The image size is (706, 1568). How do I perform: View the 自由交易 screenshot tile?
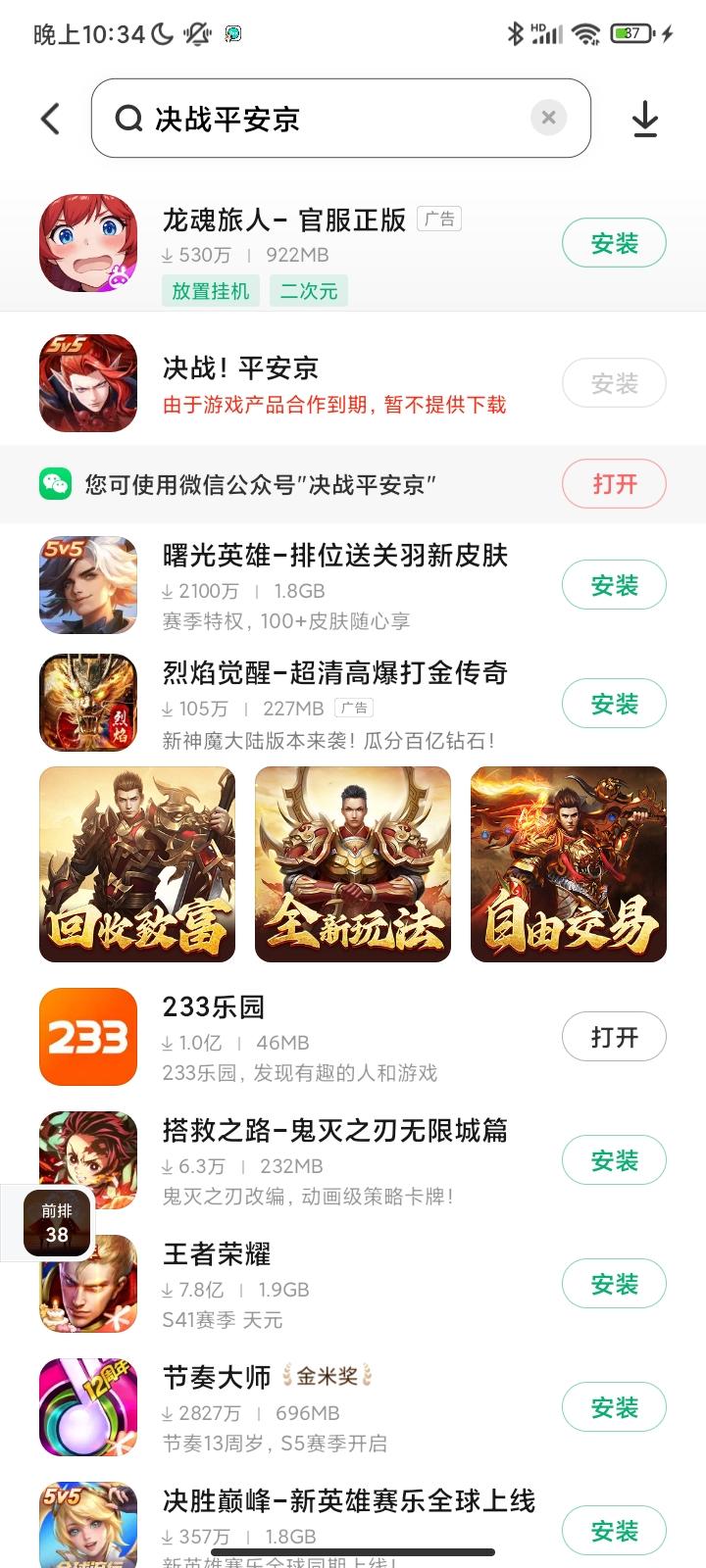569,864
